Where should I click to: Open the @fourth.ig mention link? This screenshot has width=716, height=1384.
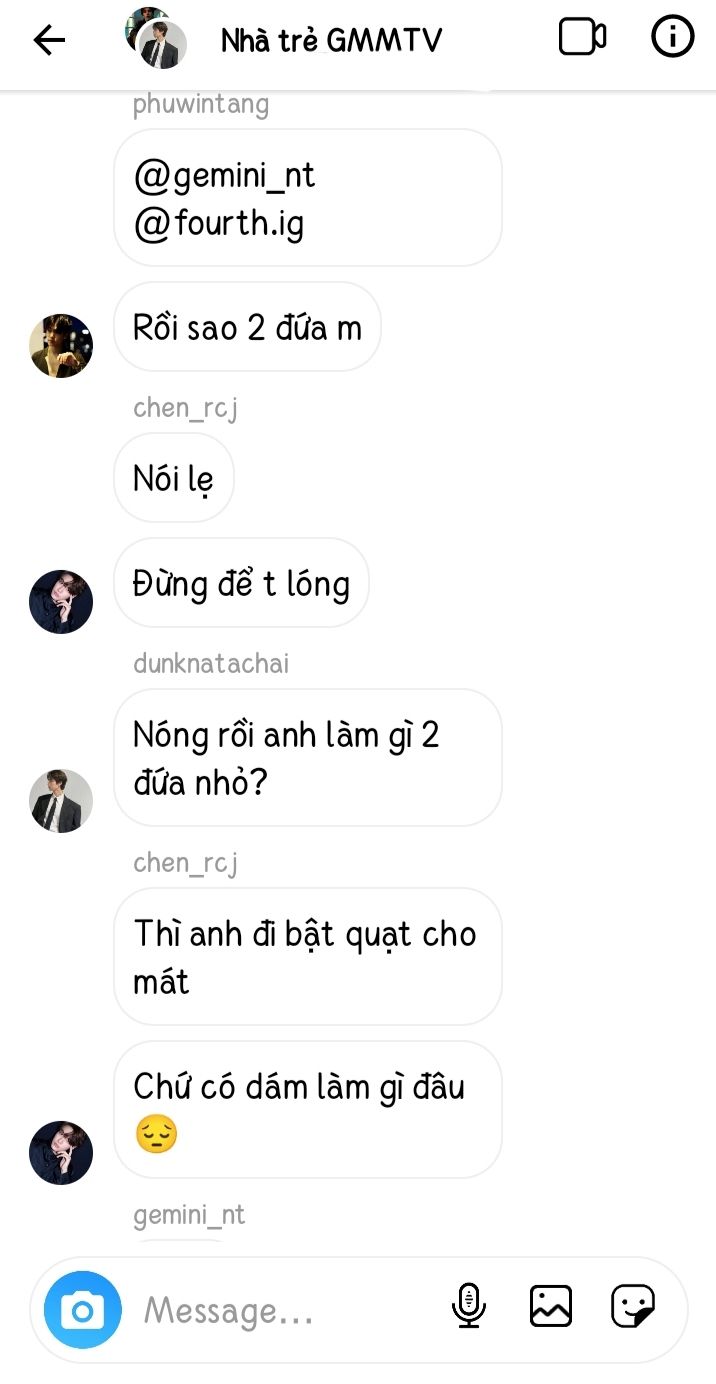tap(218, 223)
